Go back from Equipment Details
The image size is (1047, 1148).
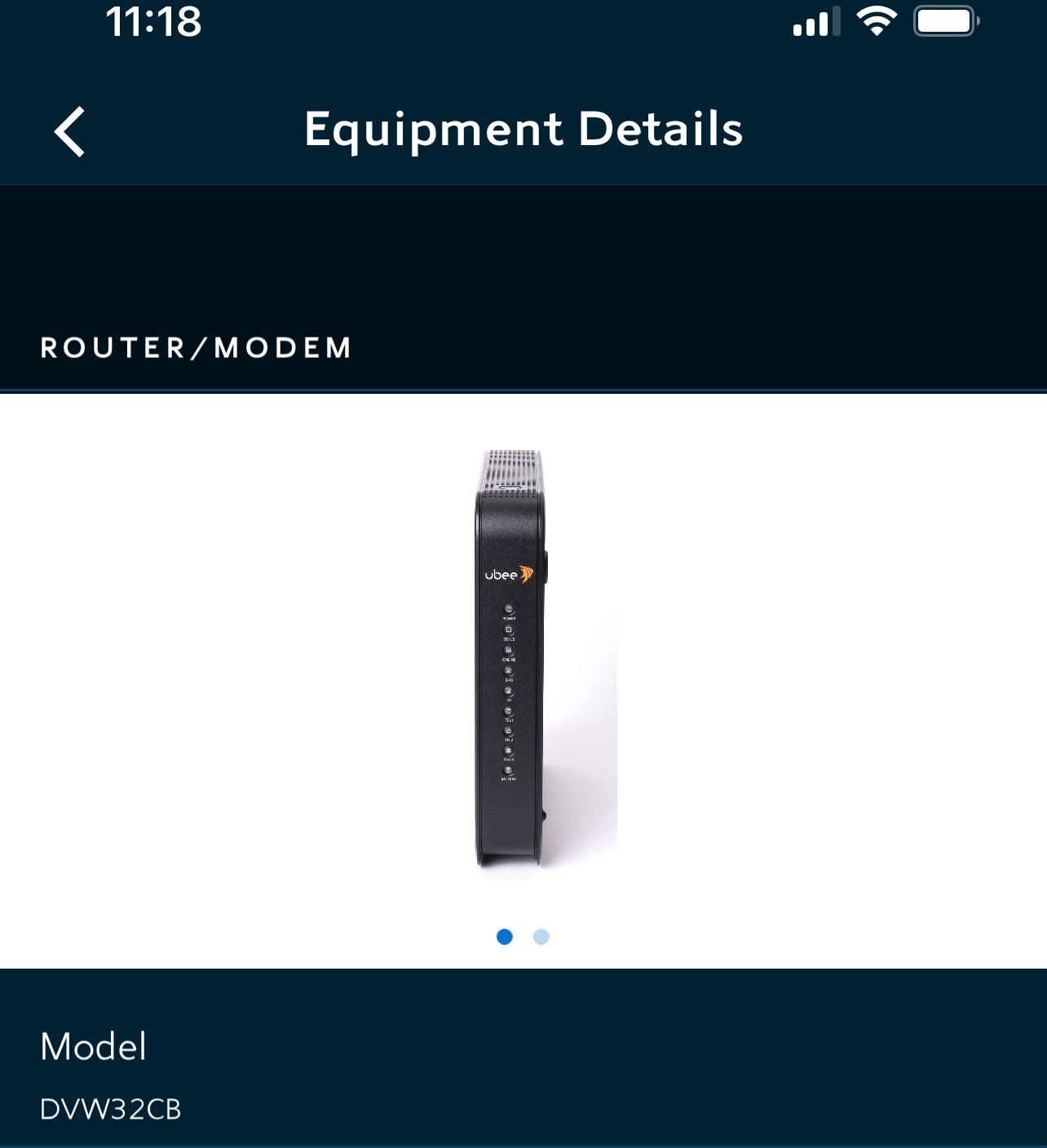point(70,131)
